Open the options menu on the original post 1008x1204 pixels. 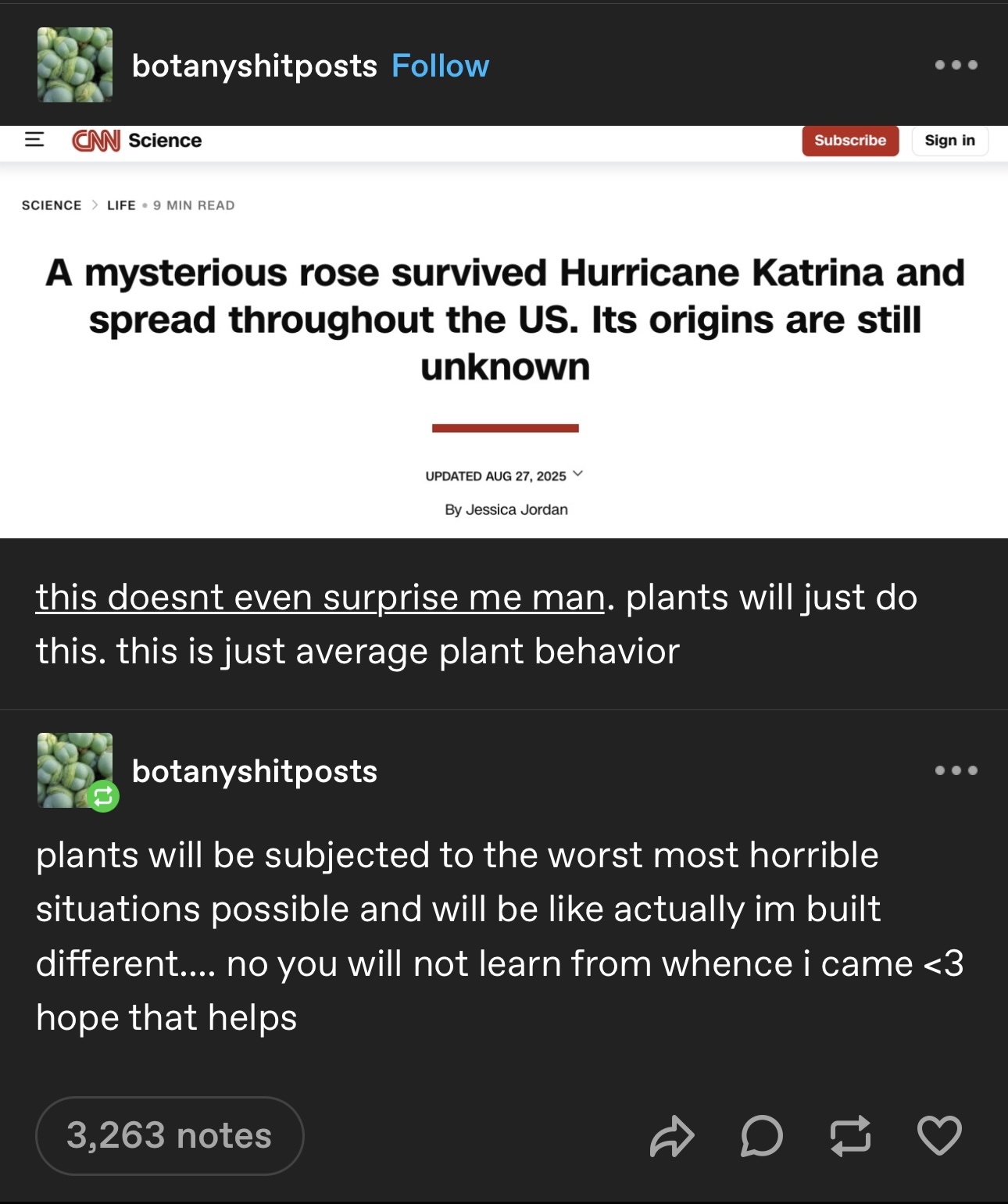[956, 65]
